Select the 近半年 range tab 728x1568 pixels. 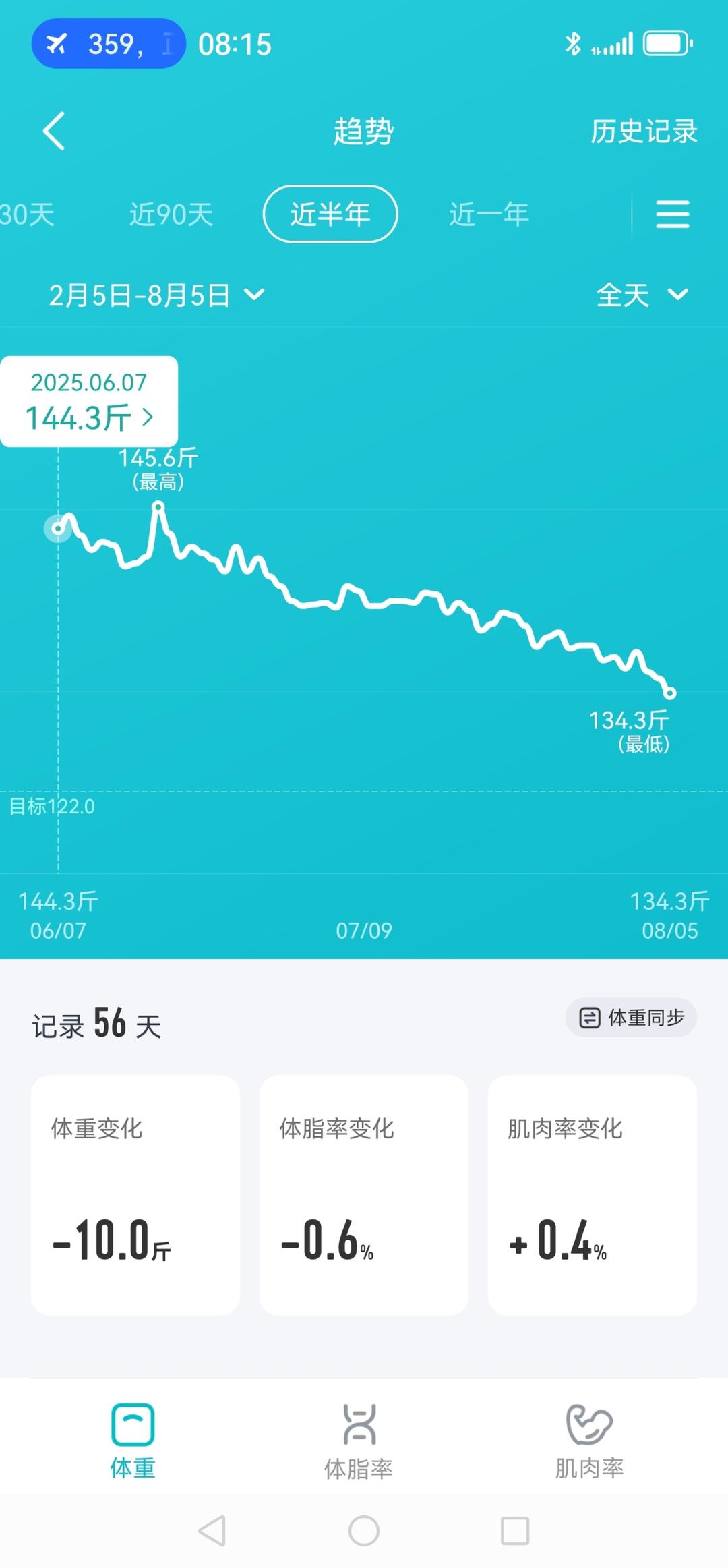click(330, 214)
